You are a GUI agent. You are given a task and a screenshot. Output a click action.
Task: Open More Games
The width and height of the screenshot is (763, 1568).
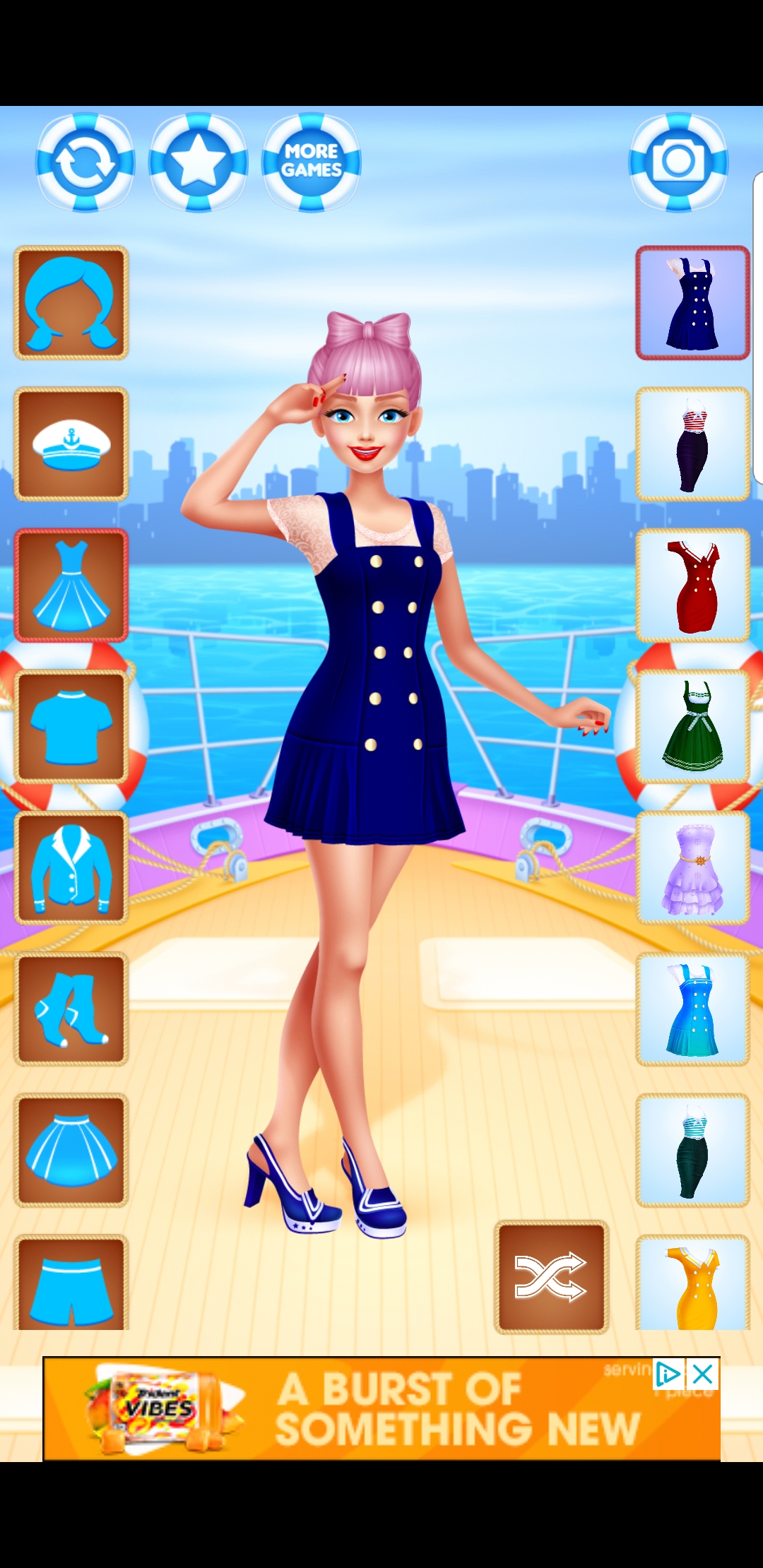[x=312, y=162]
